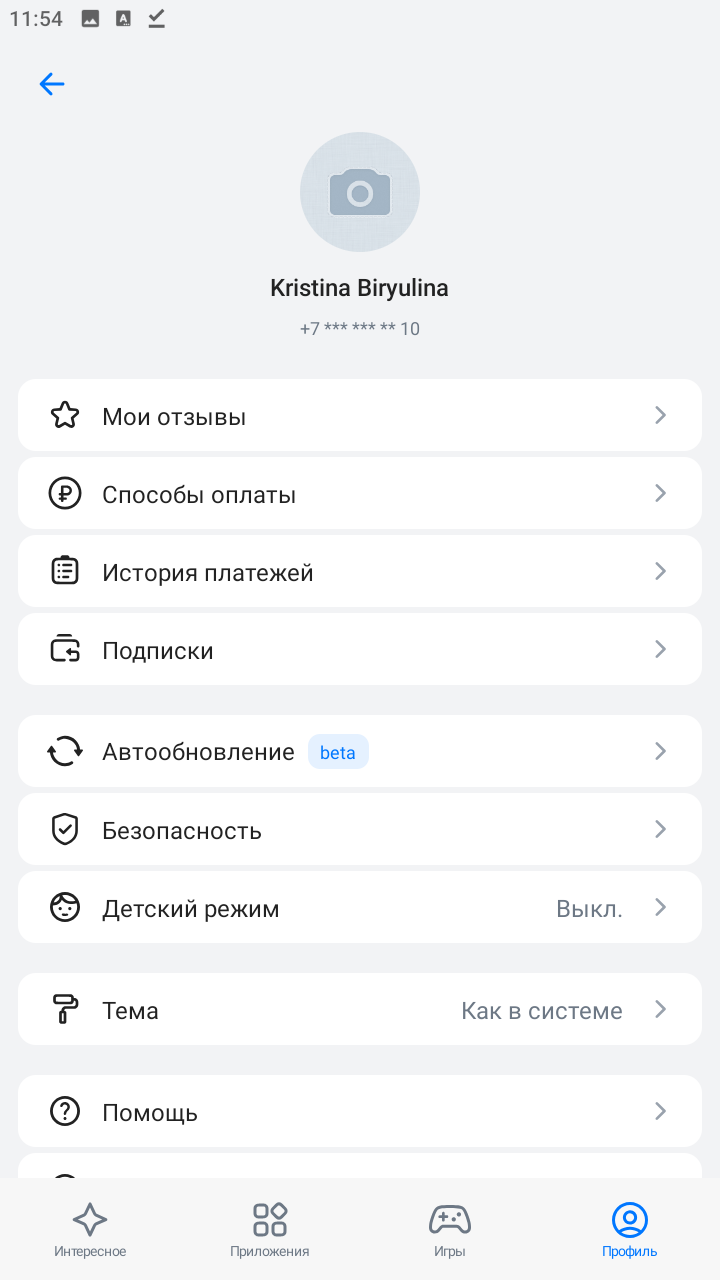This screenshot has width=720, height=1280.
Task: Open Безопасность settings
Action: [360, 829]
